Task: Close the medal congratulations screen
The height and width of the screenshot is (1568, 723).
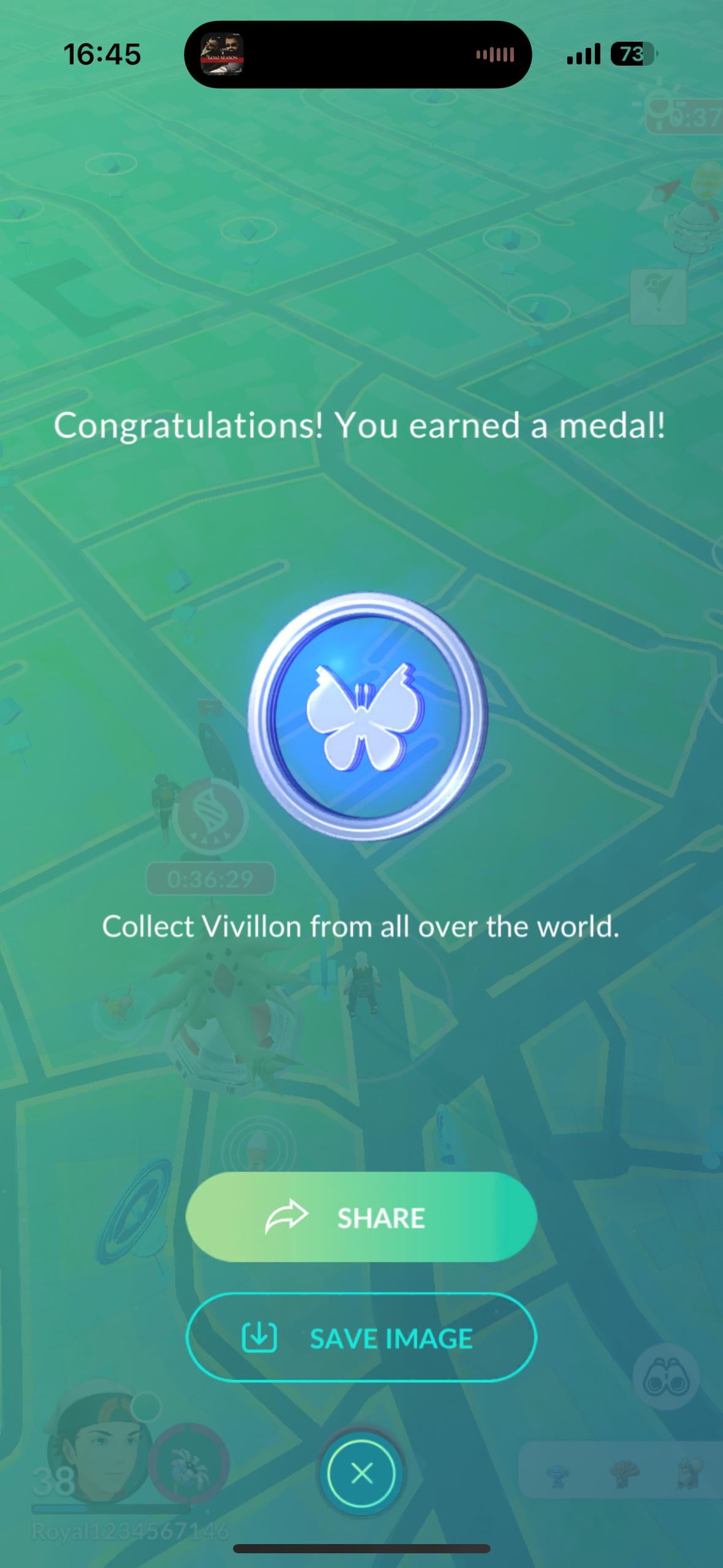Action: (361, 1473)
